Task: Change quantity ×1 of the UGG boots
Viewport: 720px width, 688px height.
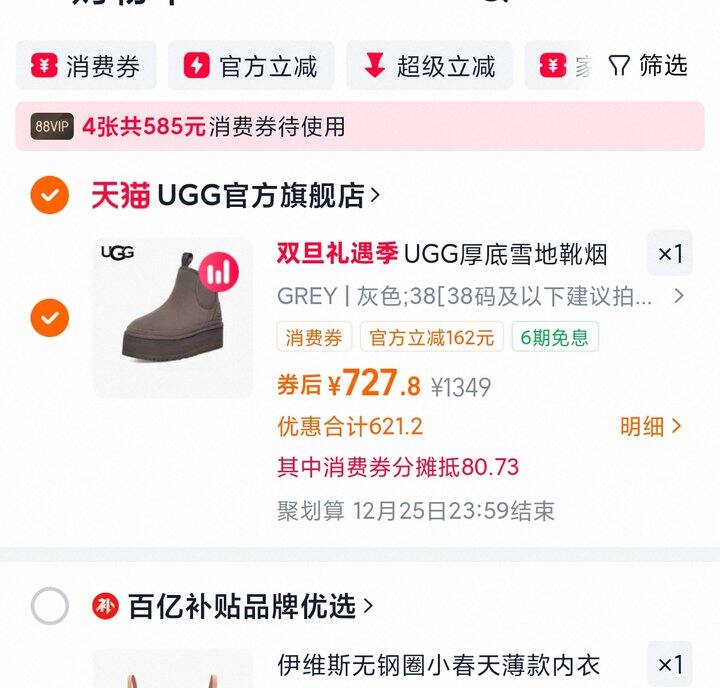Action: (x=670, y=254)
